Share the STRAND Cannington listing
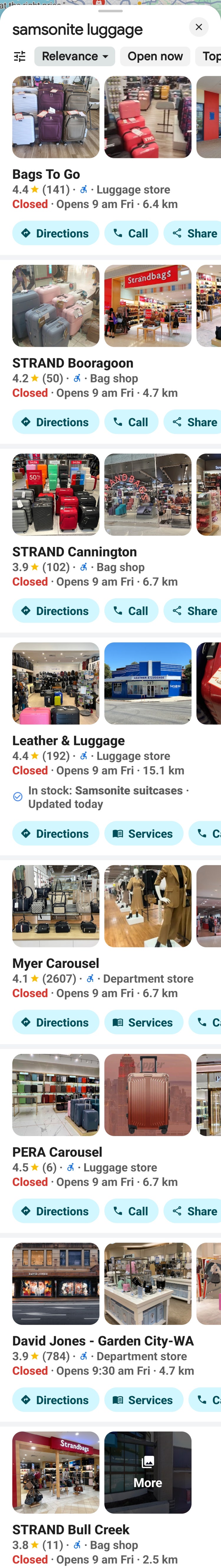The height and width of the screenshot is (1568, 221). 194,611
